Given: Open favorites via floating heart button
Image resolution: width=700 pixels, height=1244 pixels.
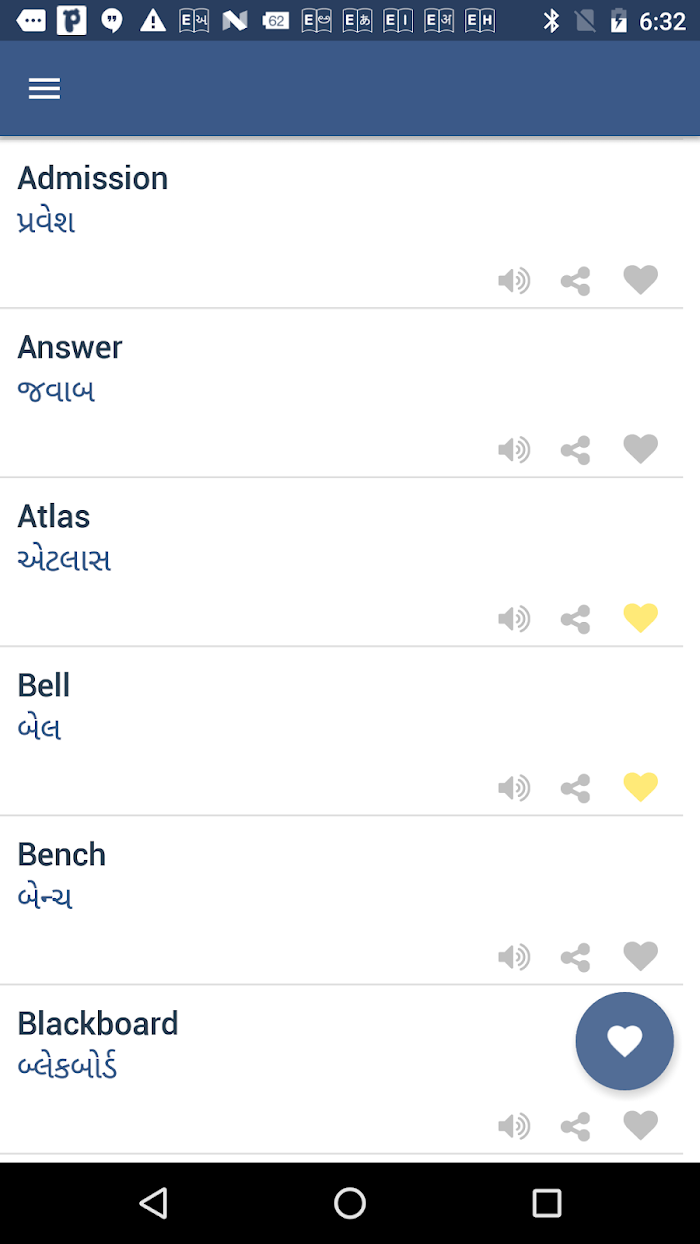Looking at the screenshot, I should (625, 1041).
